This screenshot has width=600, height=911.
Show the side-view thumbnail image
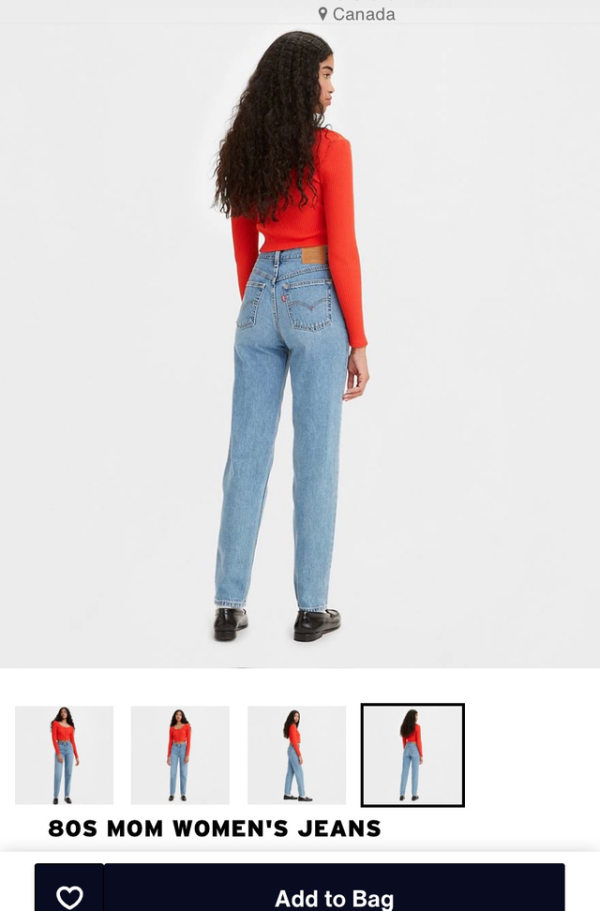(x=296, y=755)
